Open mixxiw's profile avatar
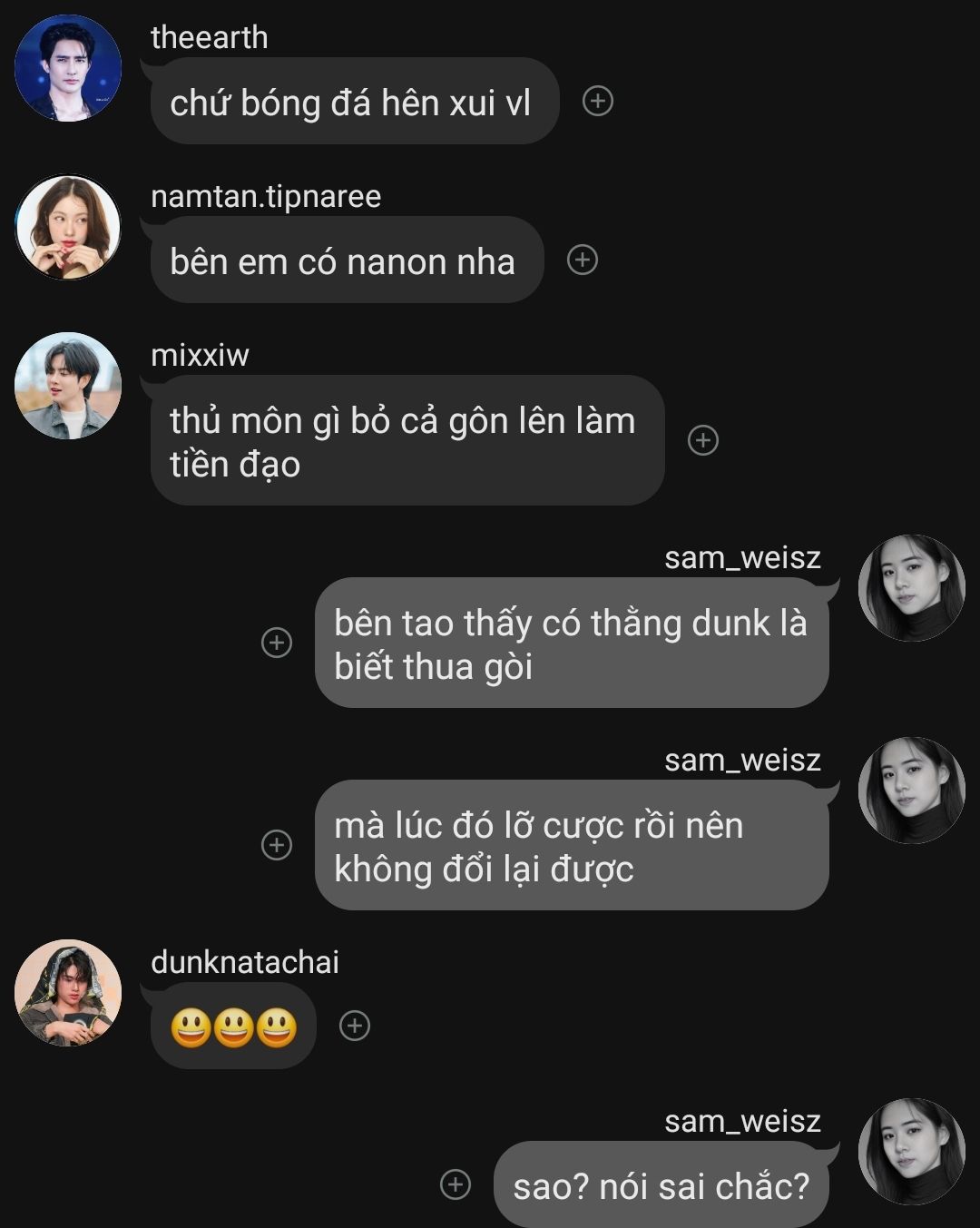 (x=68, y=386)
